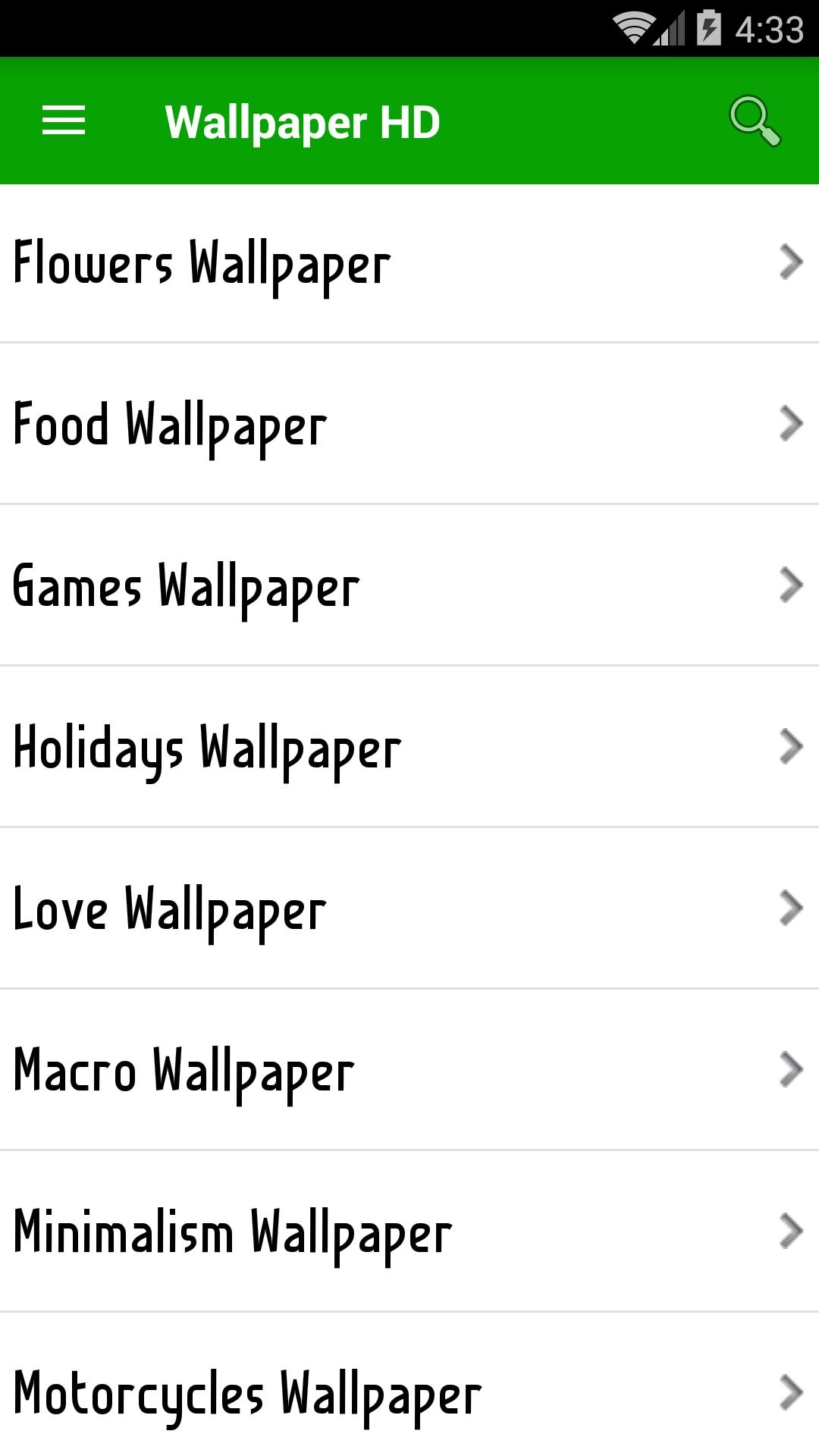The height and width of the screenshot is (1456, 819).
Task: Tap the search magnifier icon
Action: [x=754, y=121]
